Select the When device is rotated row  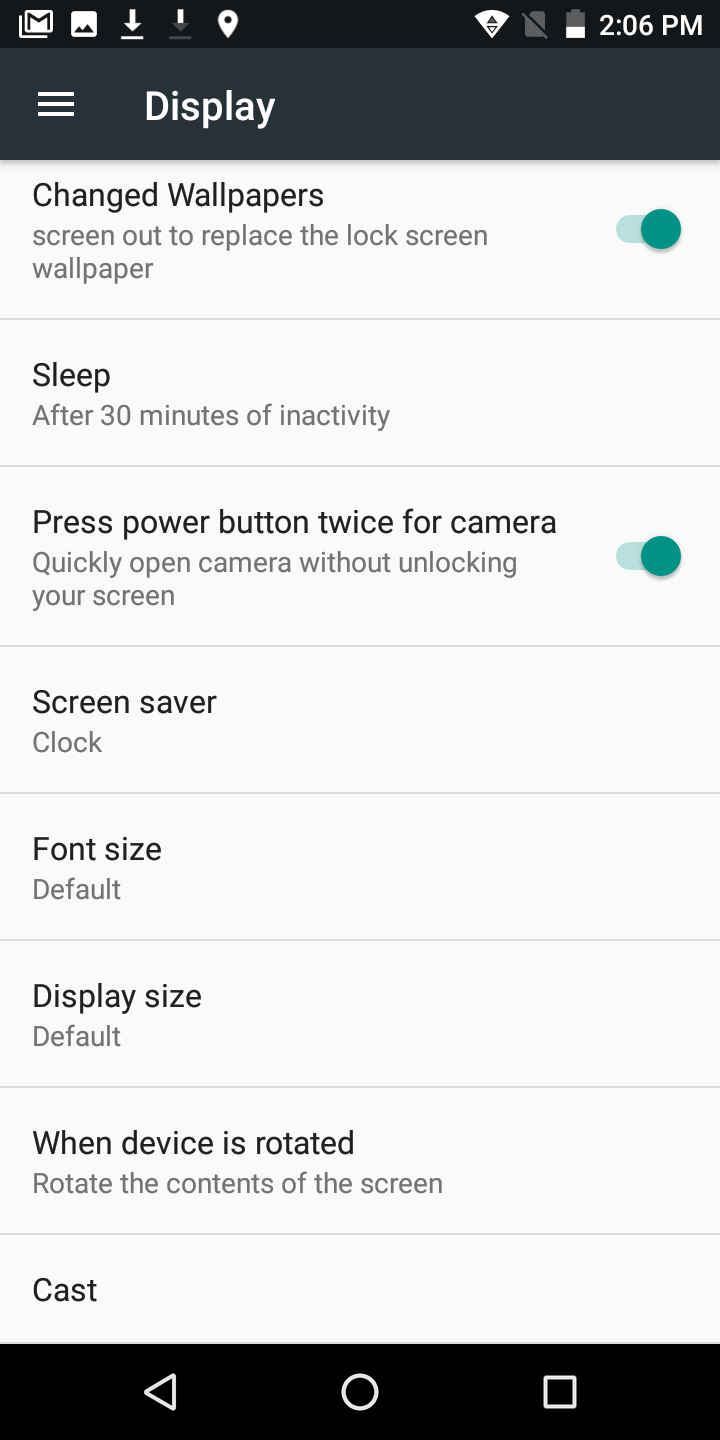coord(360,1162)
